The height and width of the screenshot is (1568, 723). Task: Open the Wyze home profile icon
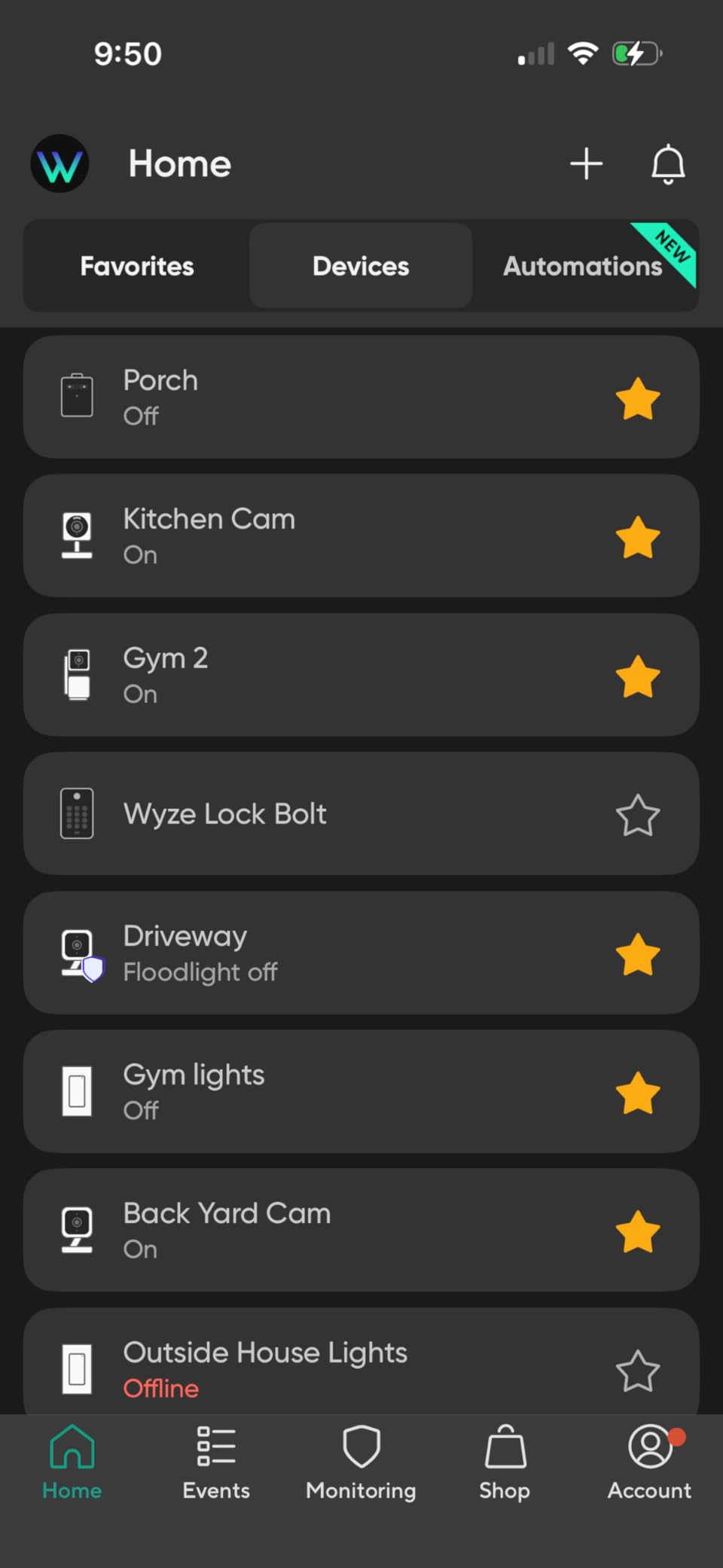(x=59, y=163)
